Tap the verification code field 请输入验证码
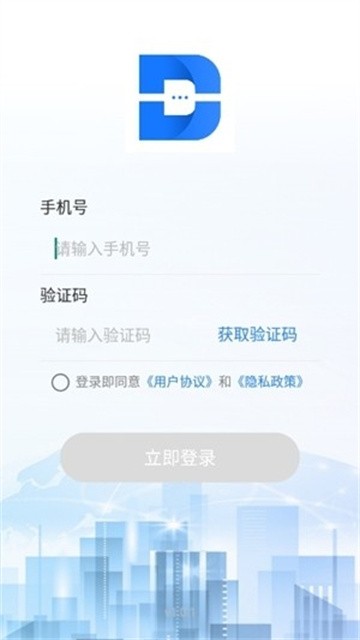This screenshot has height=640, width=360. tap(127, 335)
